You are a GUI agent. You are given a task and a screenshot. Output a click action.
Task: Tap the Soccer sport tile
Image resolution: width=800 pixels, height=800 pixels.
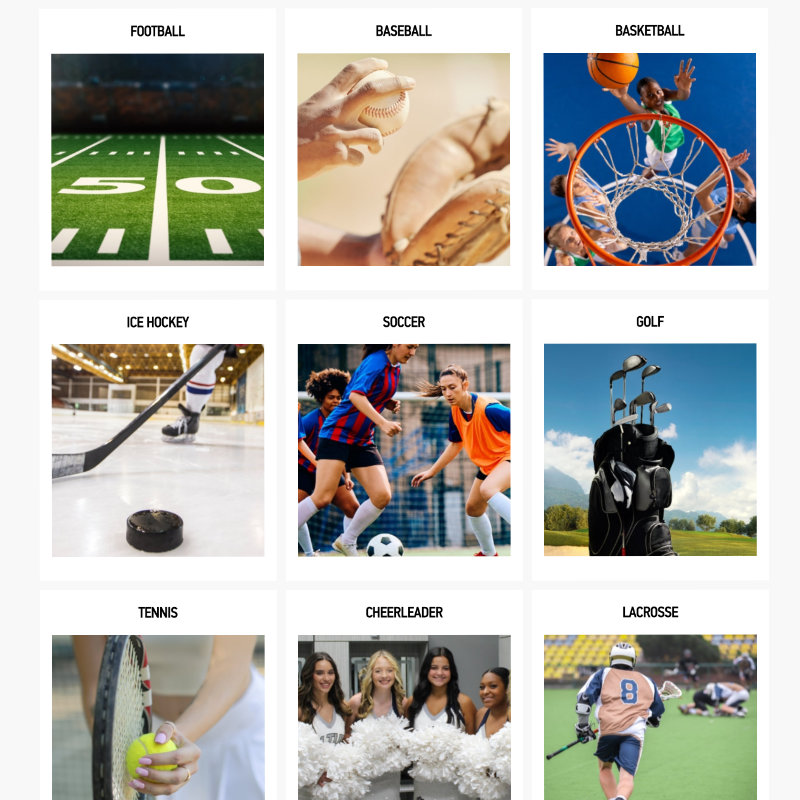click(403, 450)
